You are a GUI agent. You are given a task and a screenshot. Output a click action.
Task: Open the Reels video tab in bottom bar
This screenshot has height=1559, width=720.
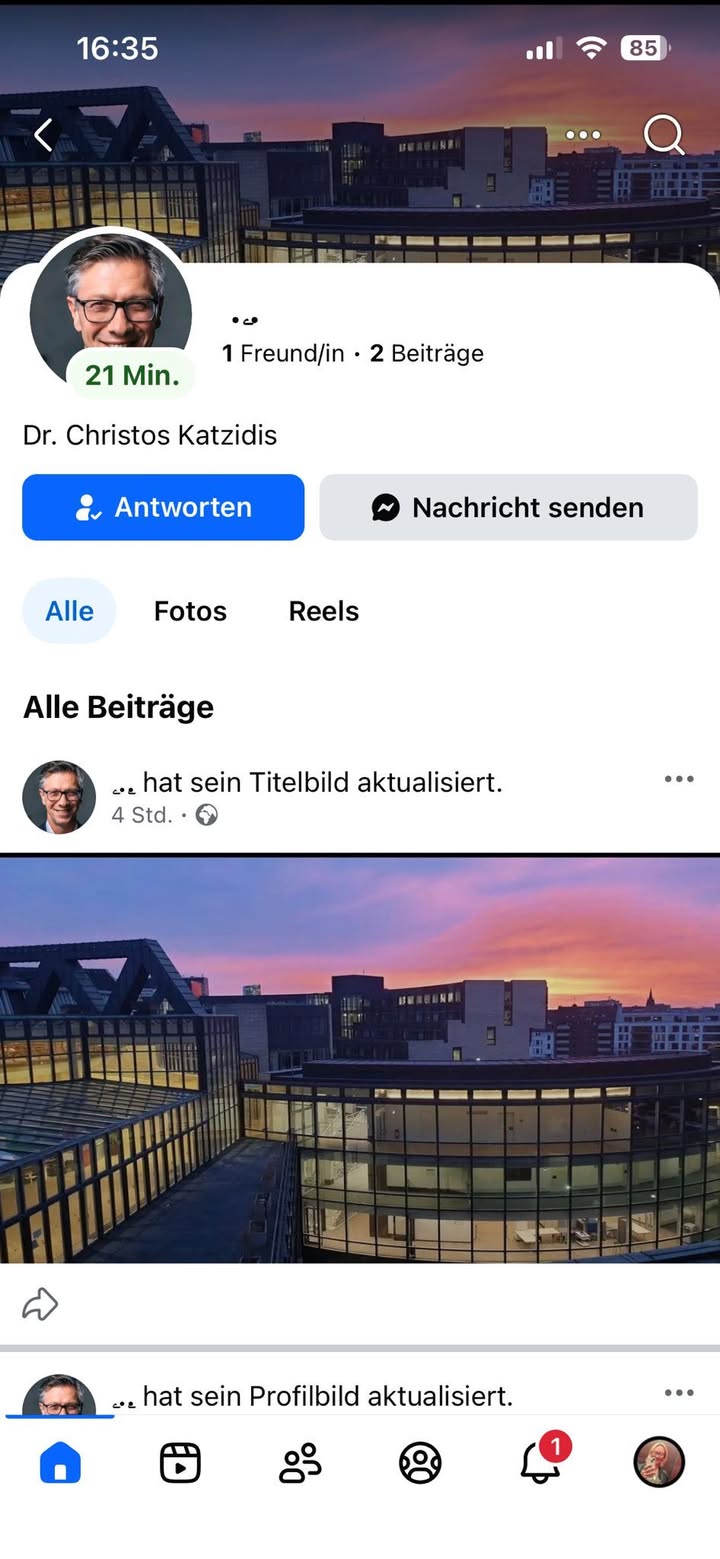180,1464
